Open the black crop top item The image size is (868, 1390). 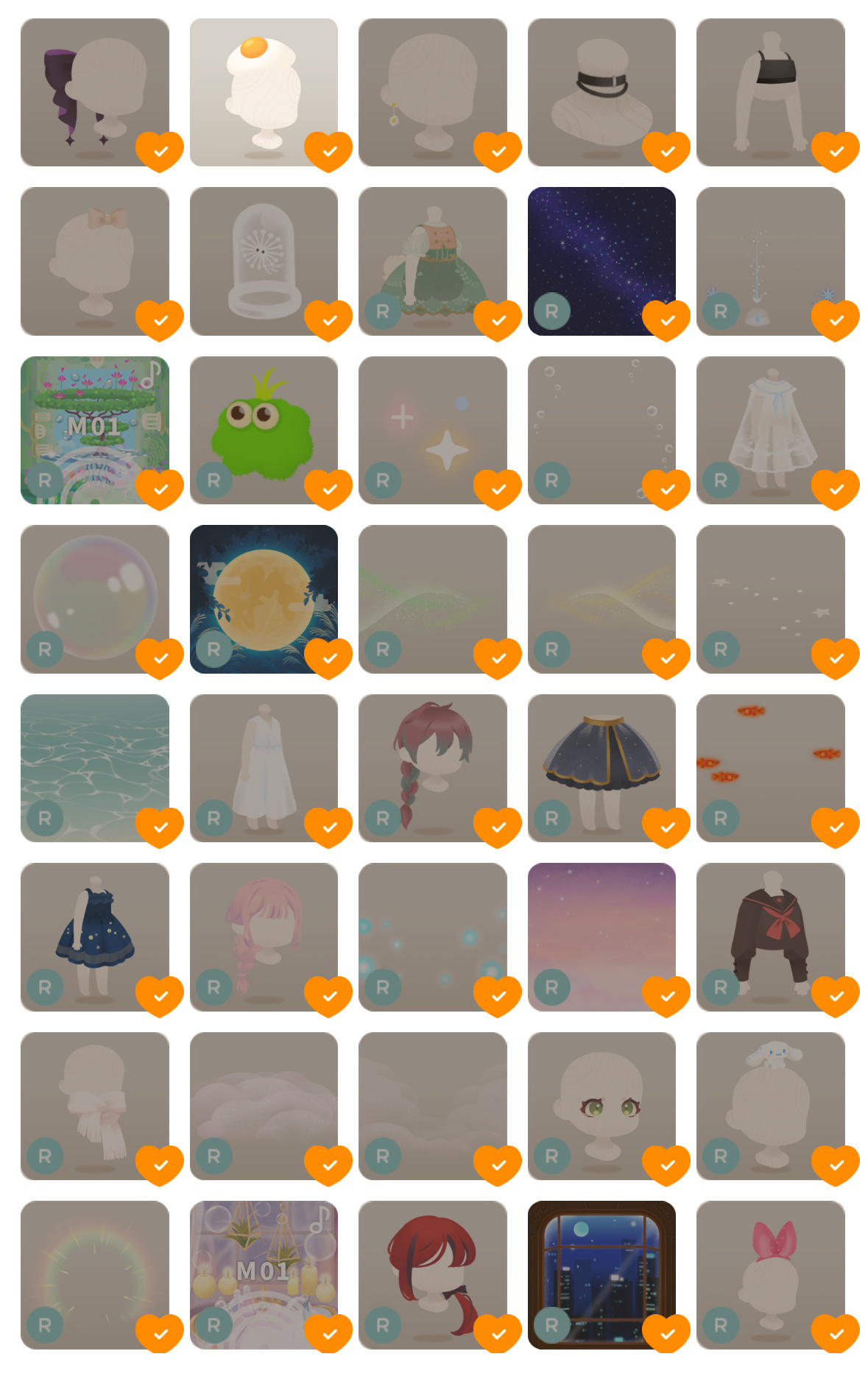[770, 92]
